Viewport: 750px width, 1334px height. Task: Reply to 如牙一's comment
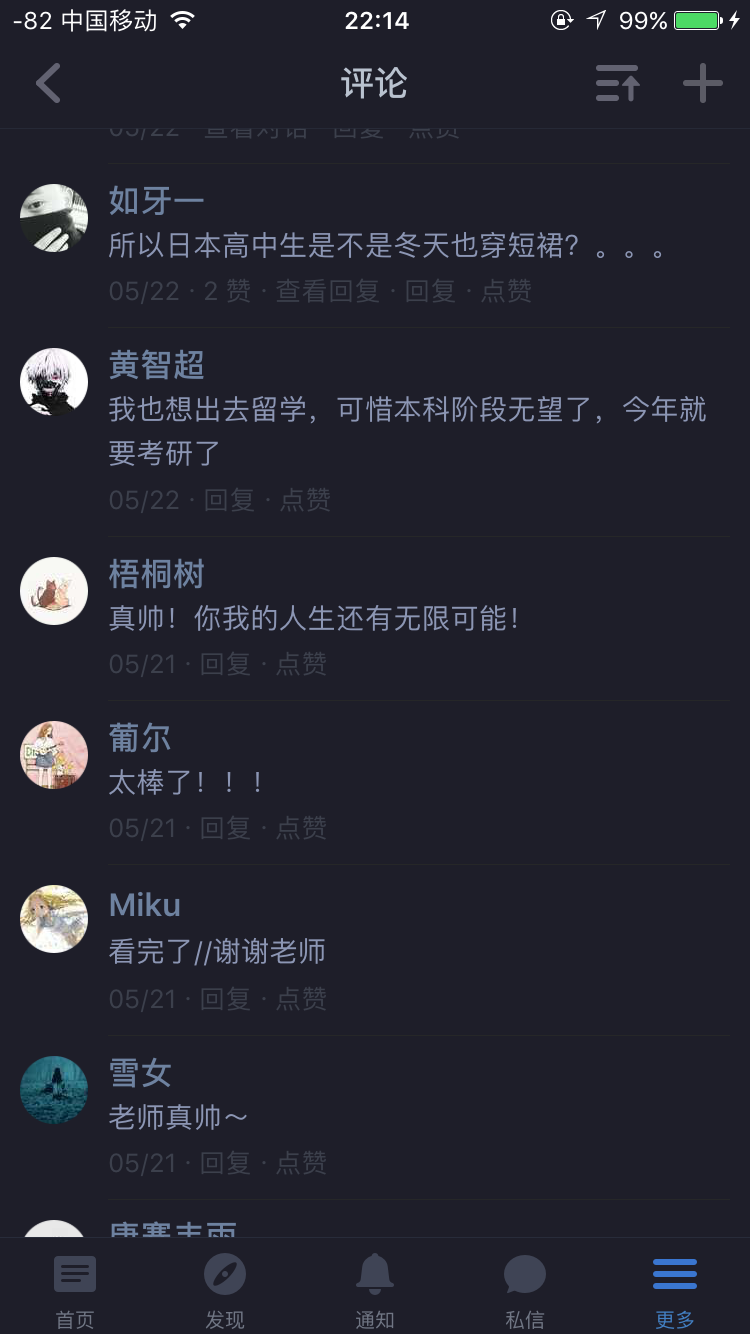tap(430, 291)
